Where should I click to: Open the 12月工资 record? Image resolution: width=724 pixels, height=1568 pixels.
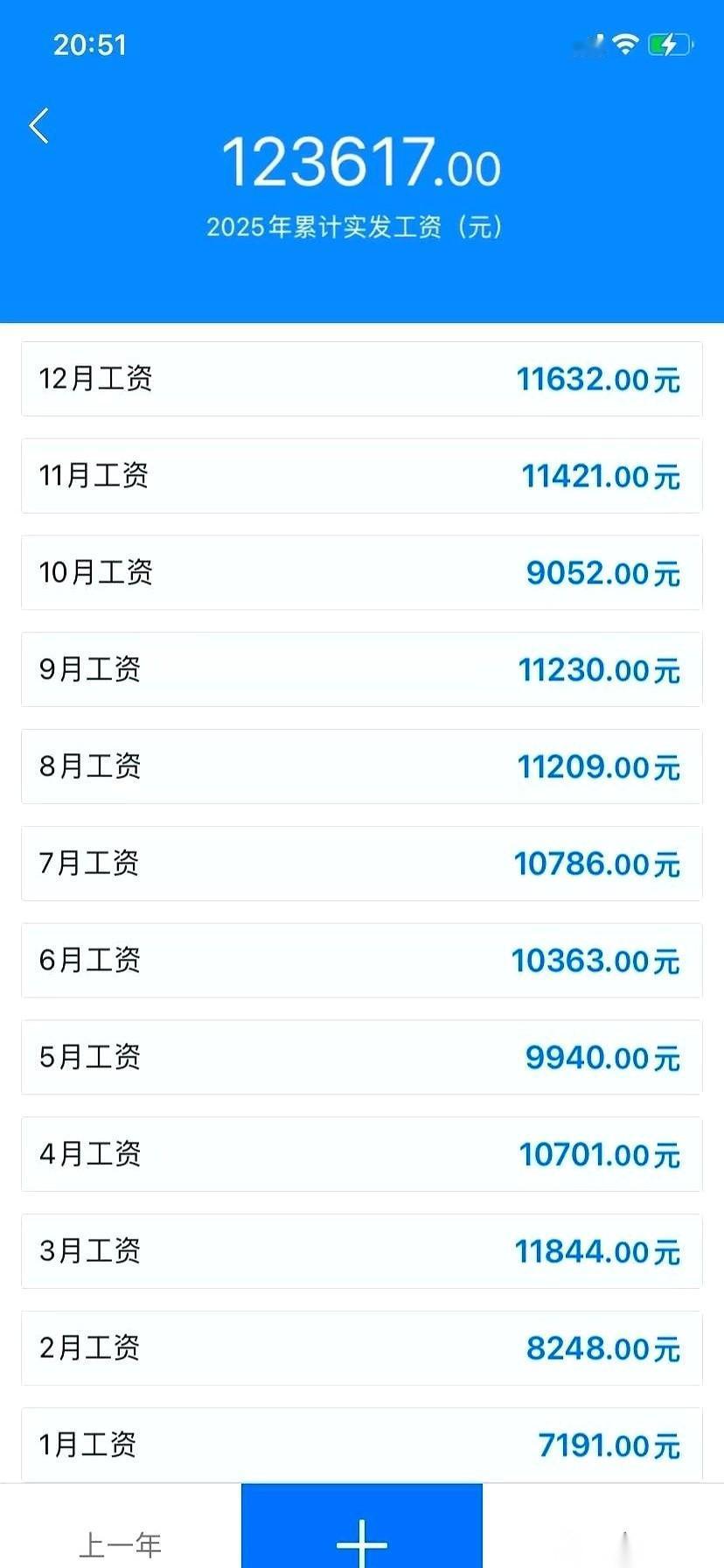[361, 379]
